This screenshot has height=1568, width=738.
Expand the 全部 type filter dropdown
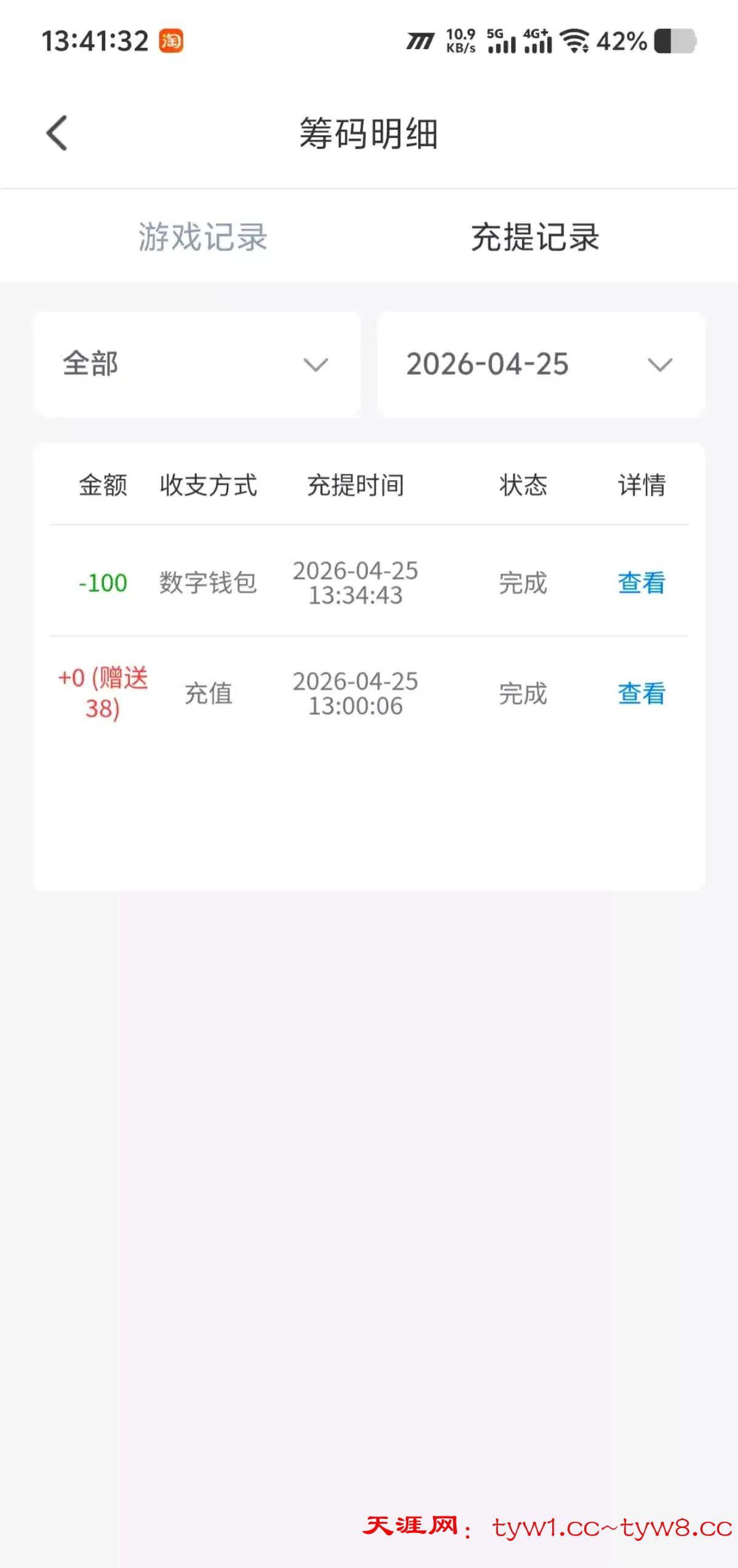click(x=197, y=364)
